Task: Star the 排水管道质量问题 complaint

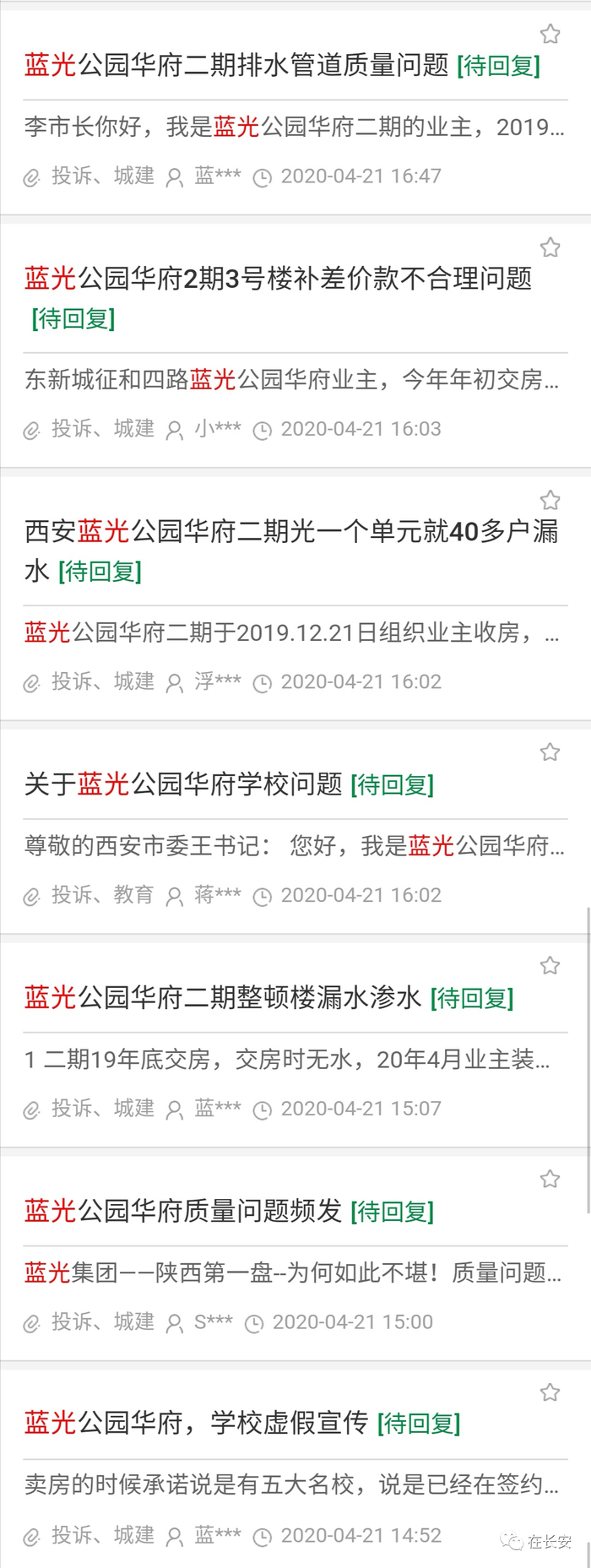Action: coord(550,34)
